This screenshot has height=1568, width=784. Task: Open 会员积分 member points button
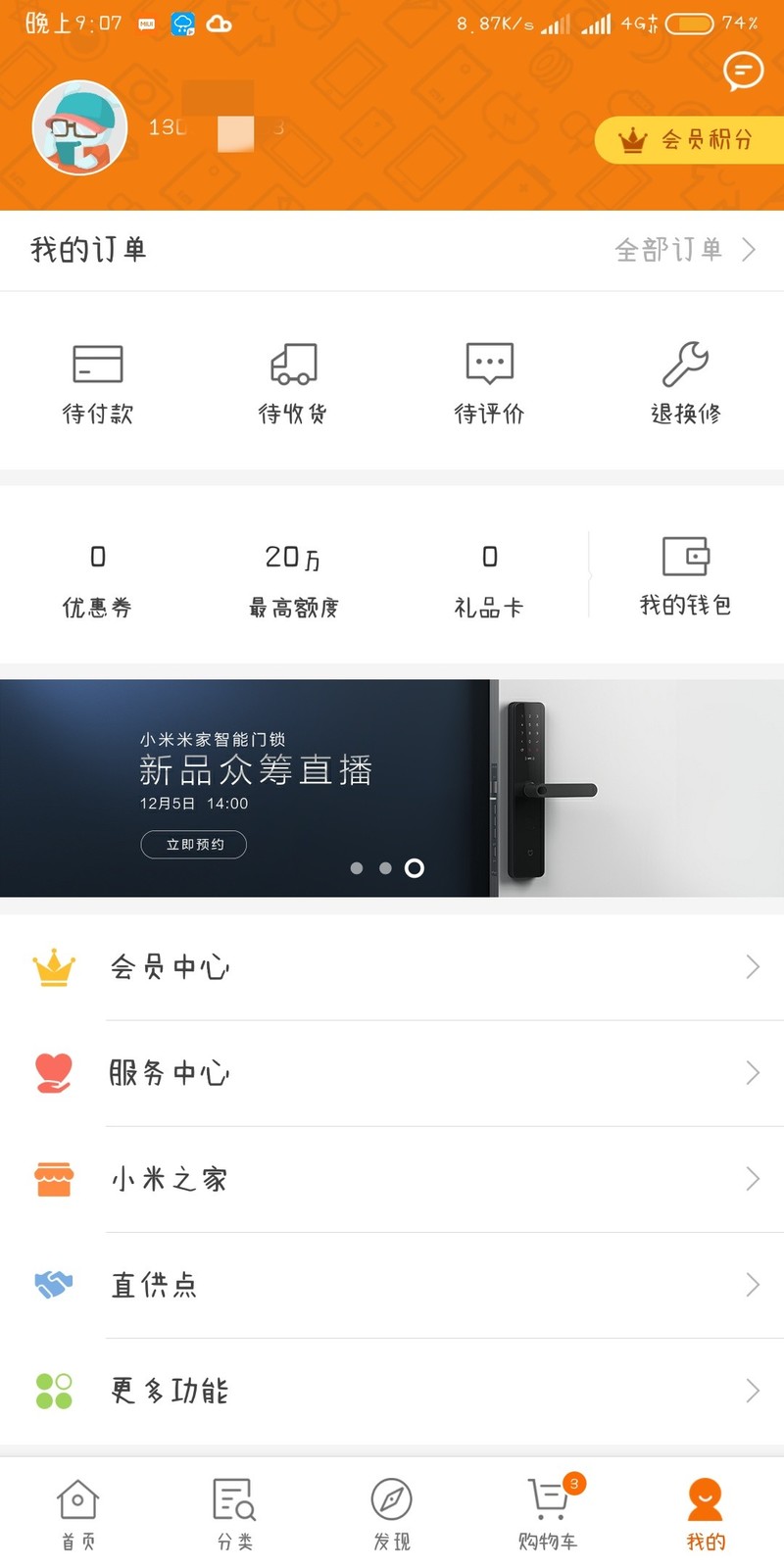coord(690,140)
